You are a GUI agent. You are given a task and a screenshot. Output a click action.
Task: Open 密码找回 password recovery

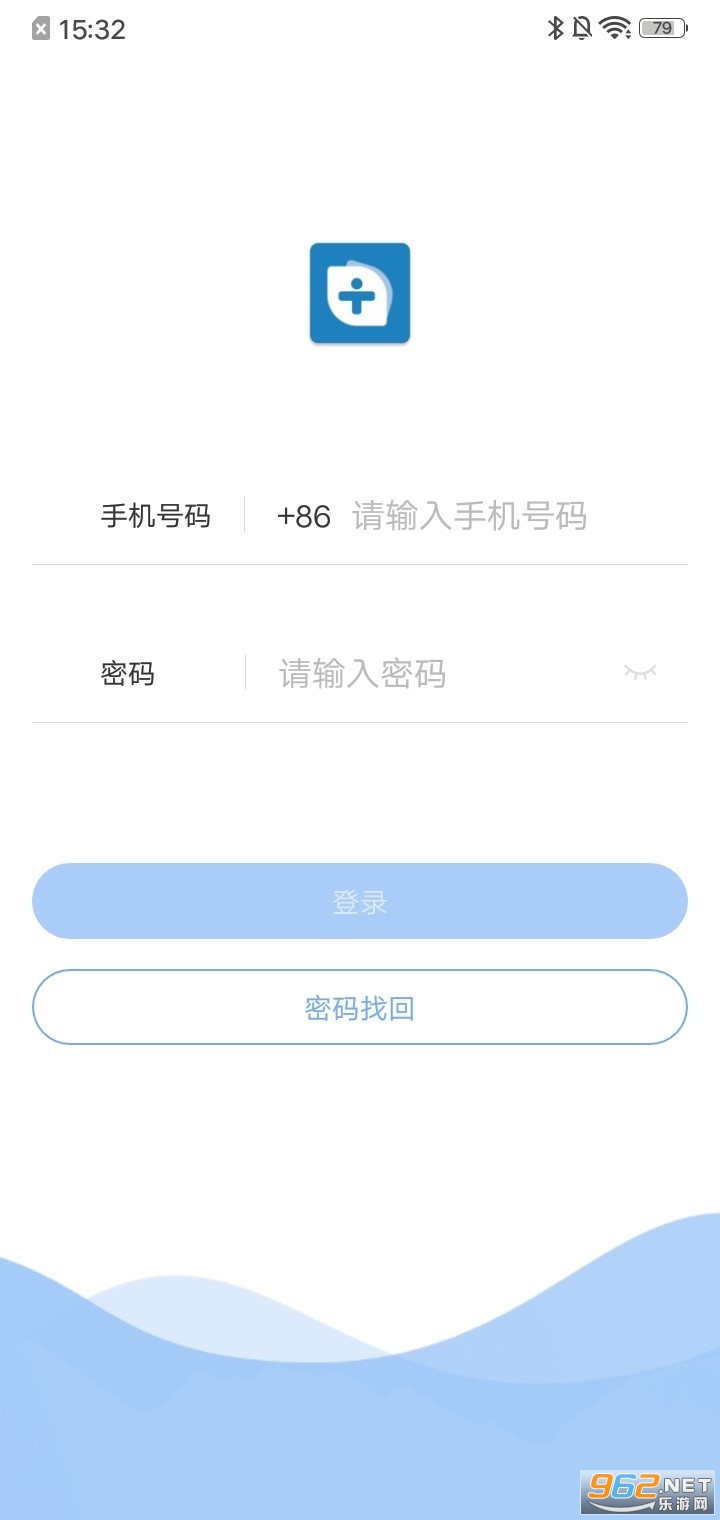click(x=360, y=1007)
